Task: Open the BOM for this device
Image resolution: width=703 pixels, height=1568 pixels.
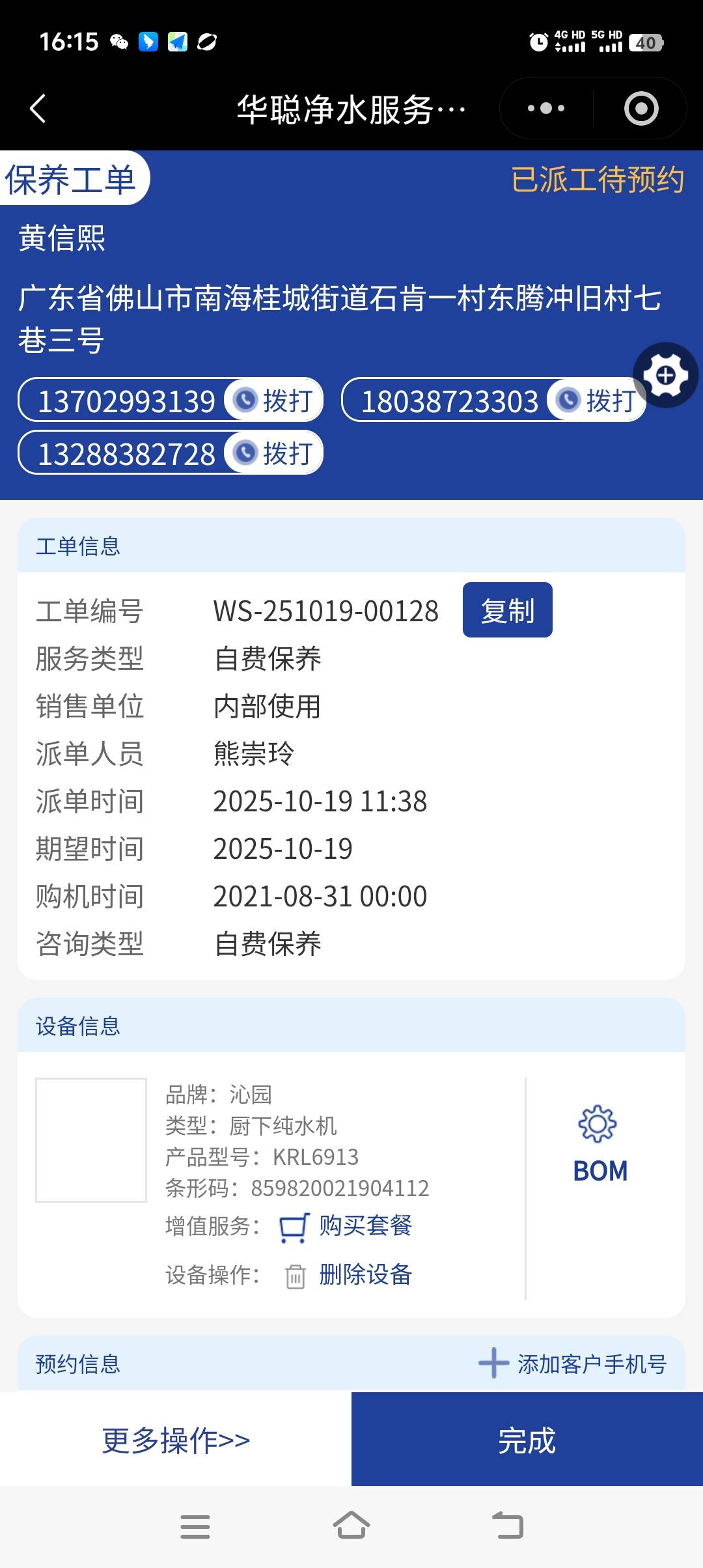Action: pyautogui.click(x=600, y=1144)
